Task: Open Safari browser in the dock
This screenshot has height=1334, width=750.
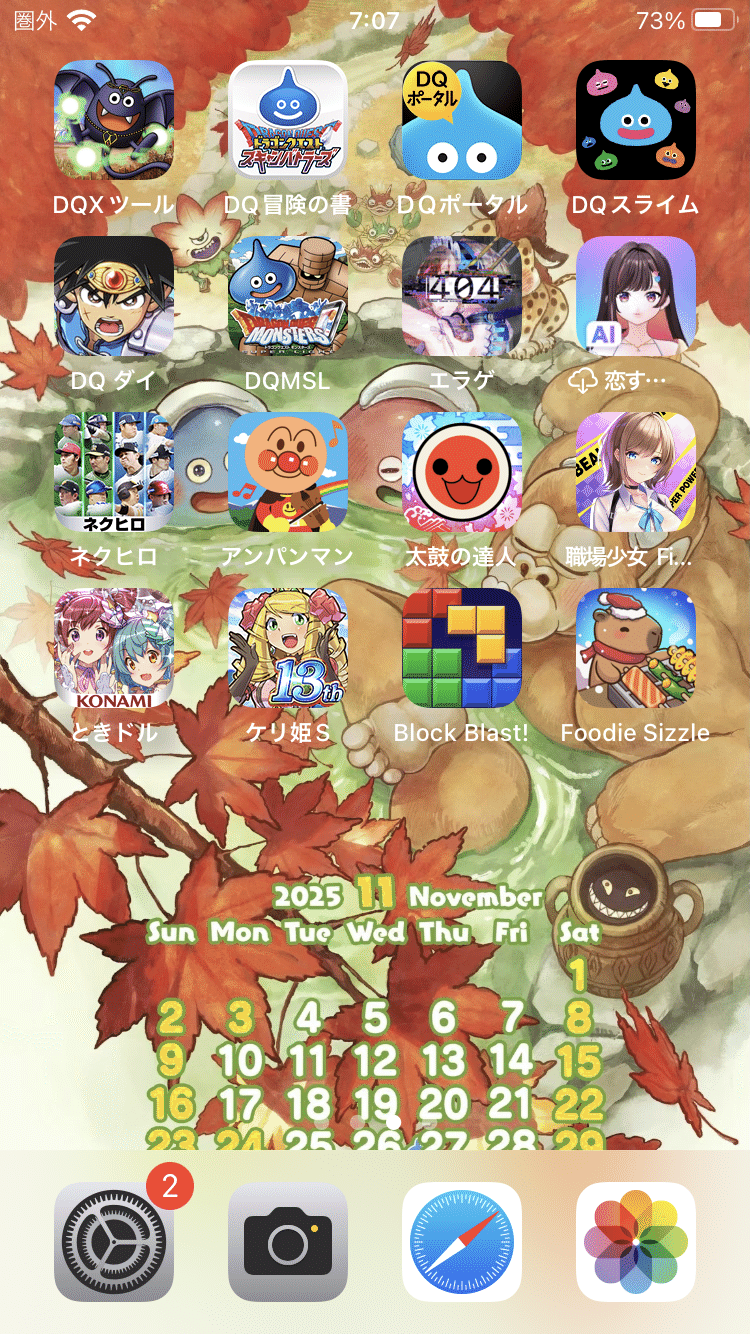Action: point(462,1242)
